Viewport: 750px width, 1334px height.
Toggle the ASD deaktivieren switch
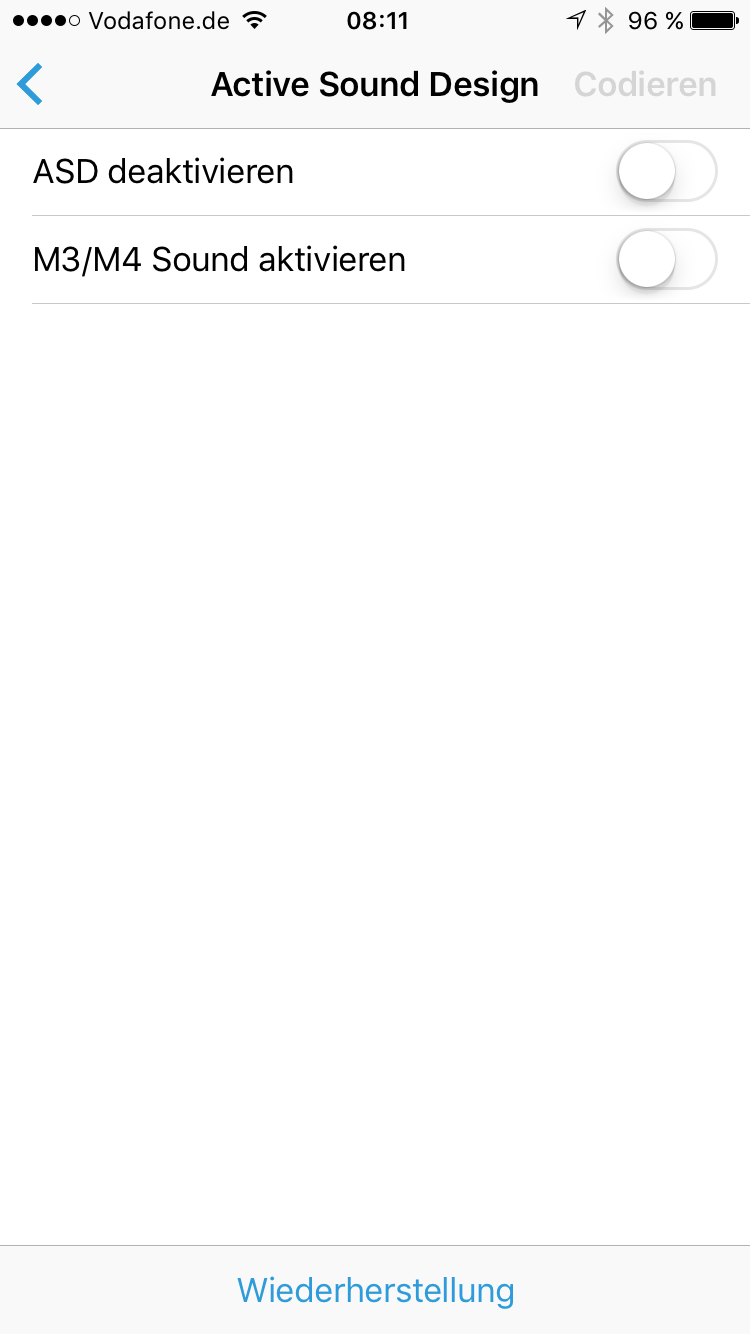(667, 172)
